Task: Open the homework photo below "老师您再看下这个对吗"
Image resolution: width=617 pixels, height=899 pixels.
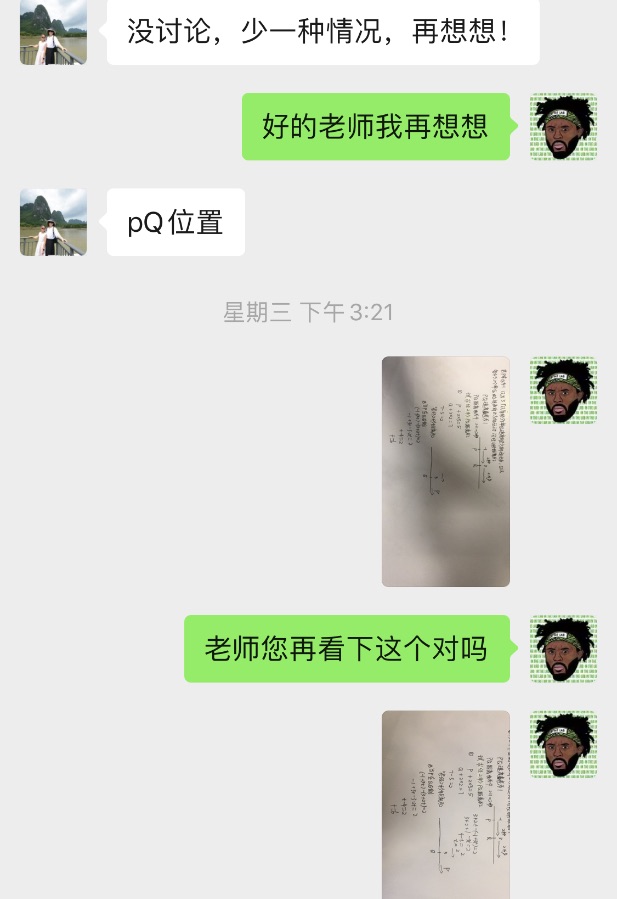Action: (445, 805)
